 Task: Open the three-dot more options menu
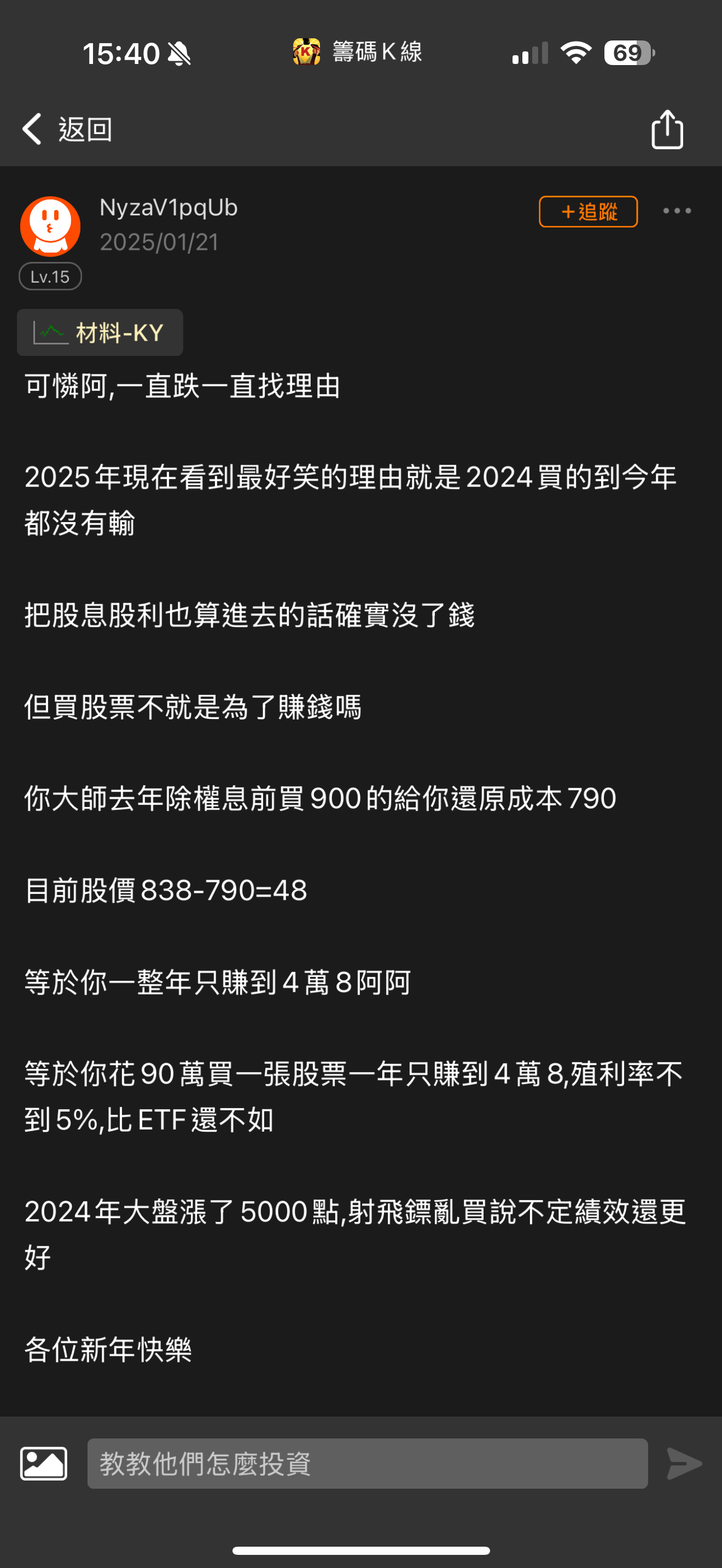pyautogui.click(x=677, y=211)
